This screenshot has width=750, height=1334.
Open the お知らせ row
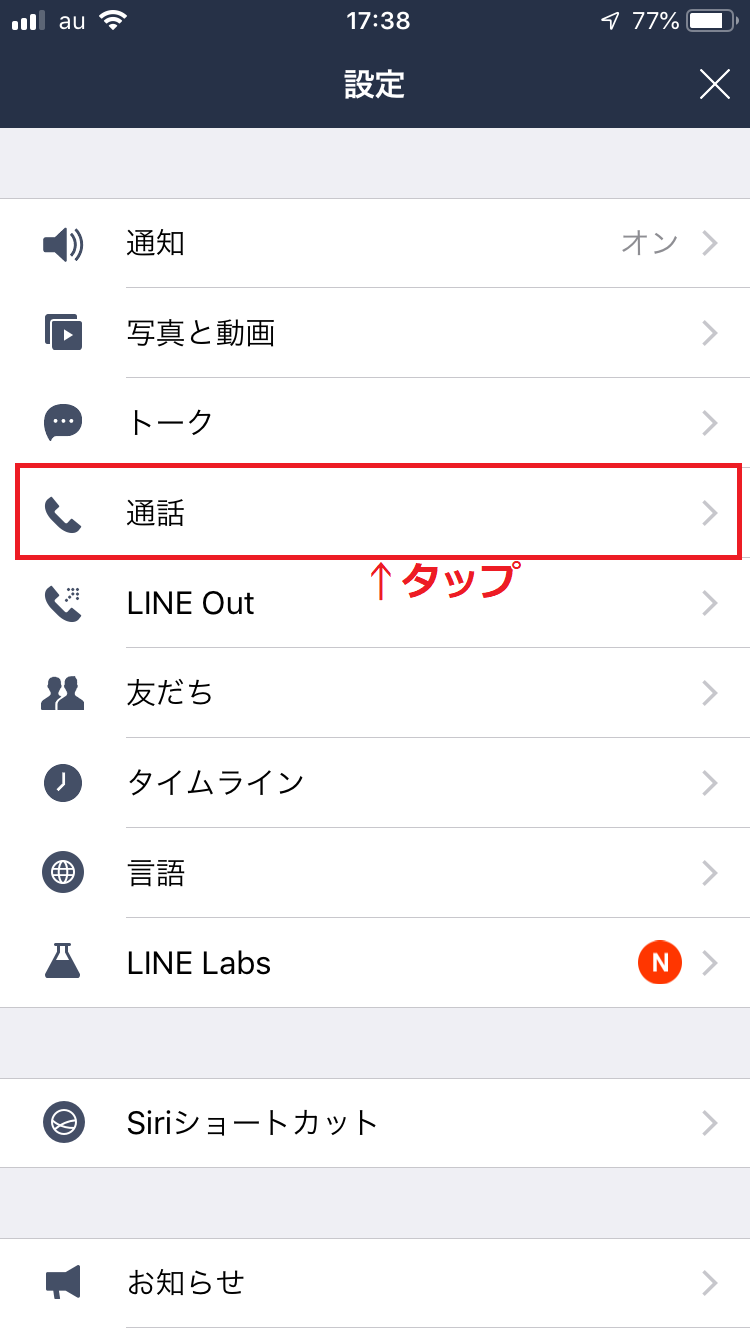tap(375, 1283)
